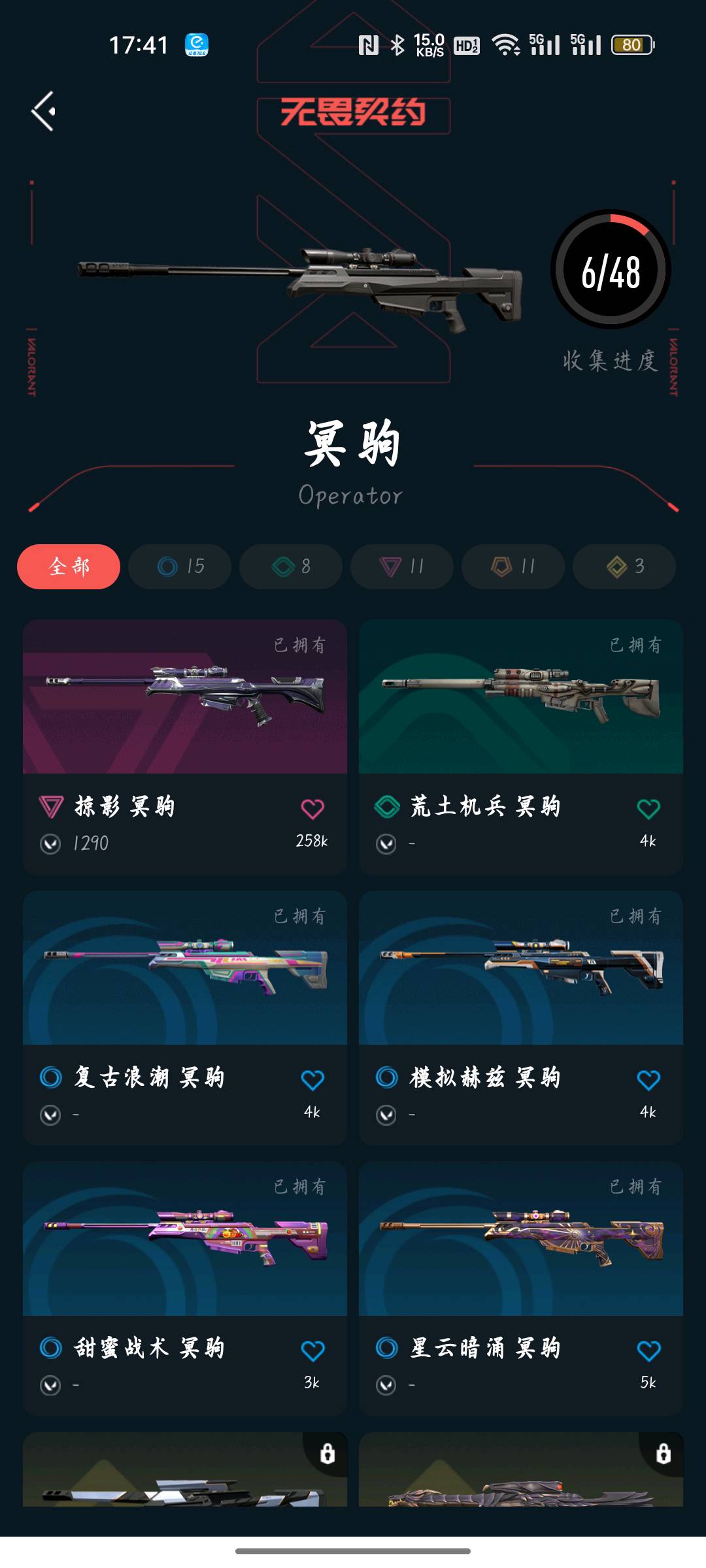The height and width of the screenshot is (1568, 706).
Task: Like the 掠影 冥驹 skin
Action: pyautogui.click(x=312, y=809)
